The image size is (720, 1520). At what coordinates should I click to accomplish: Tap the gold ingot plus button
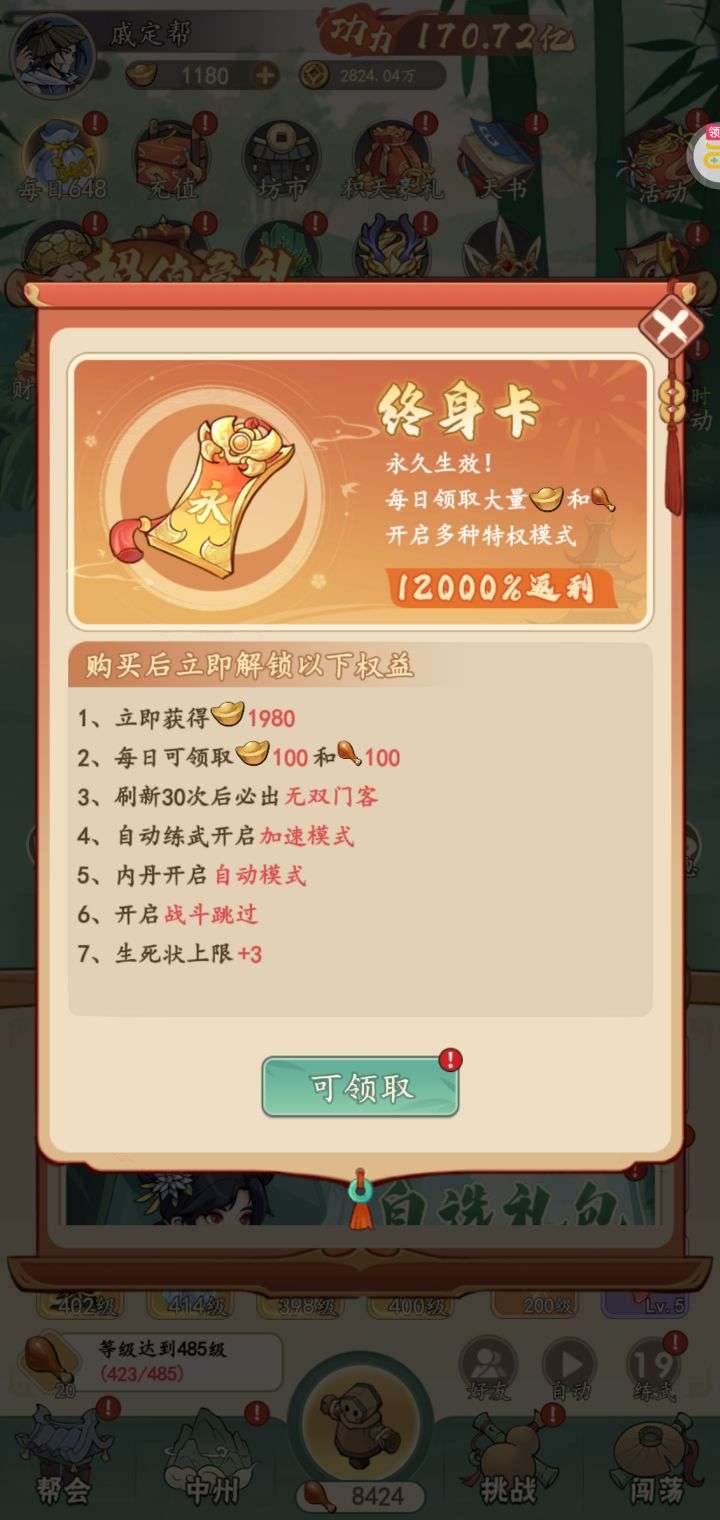pyautogui.click(x=265, y=75)
